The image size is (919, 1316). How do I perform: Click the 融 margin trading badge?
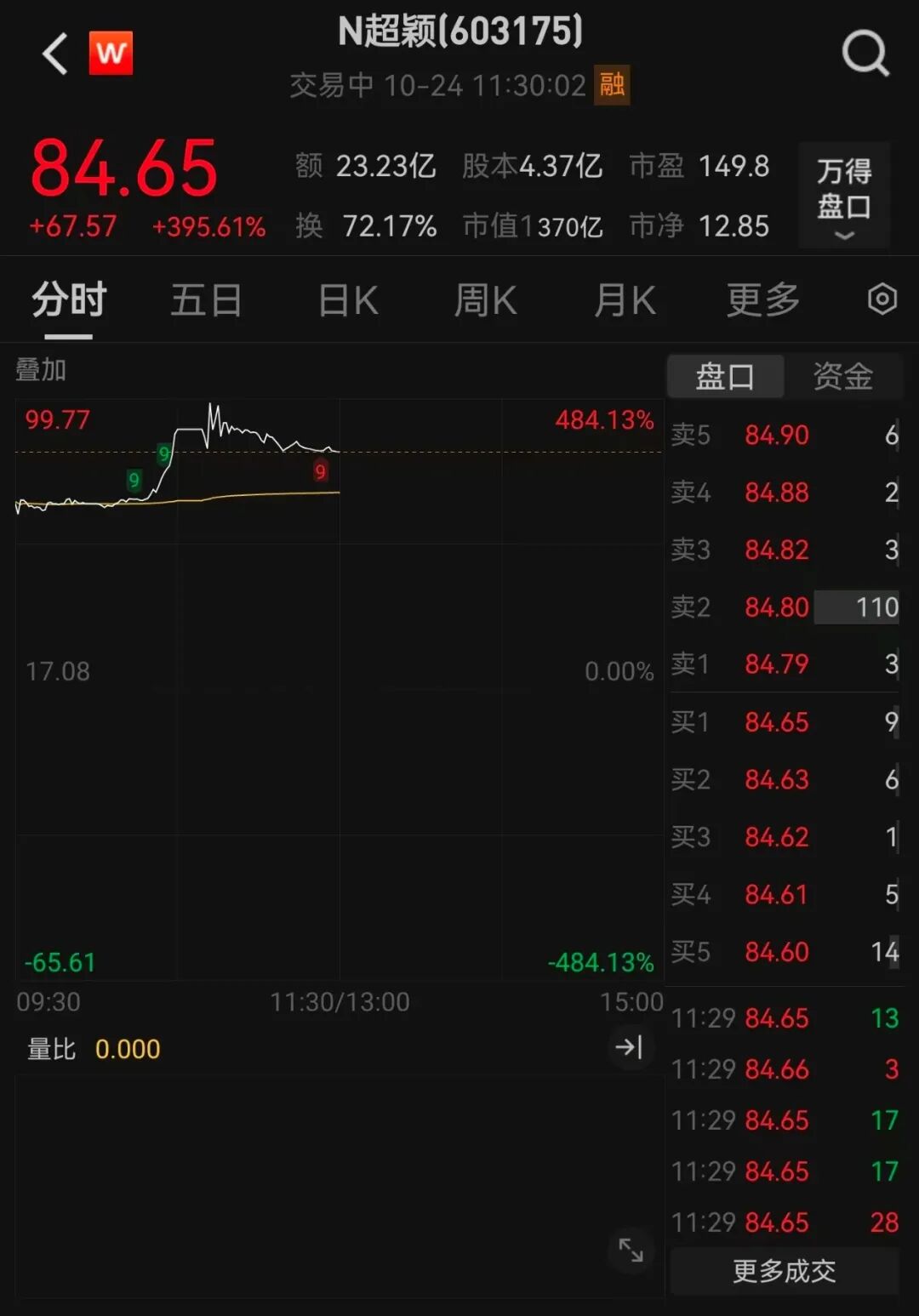(x=614, y=85)
